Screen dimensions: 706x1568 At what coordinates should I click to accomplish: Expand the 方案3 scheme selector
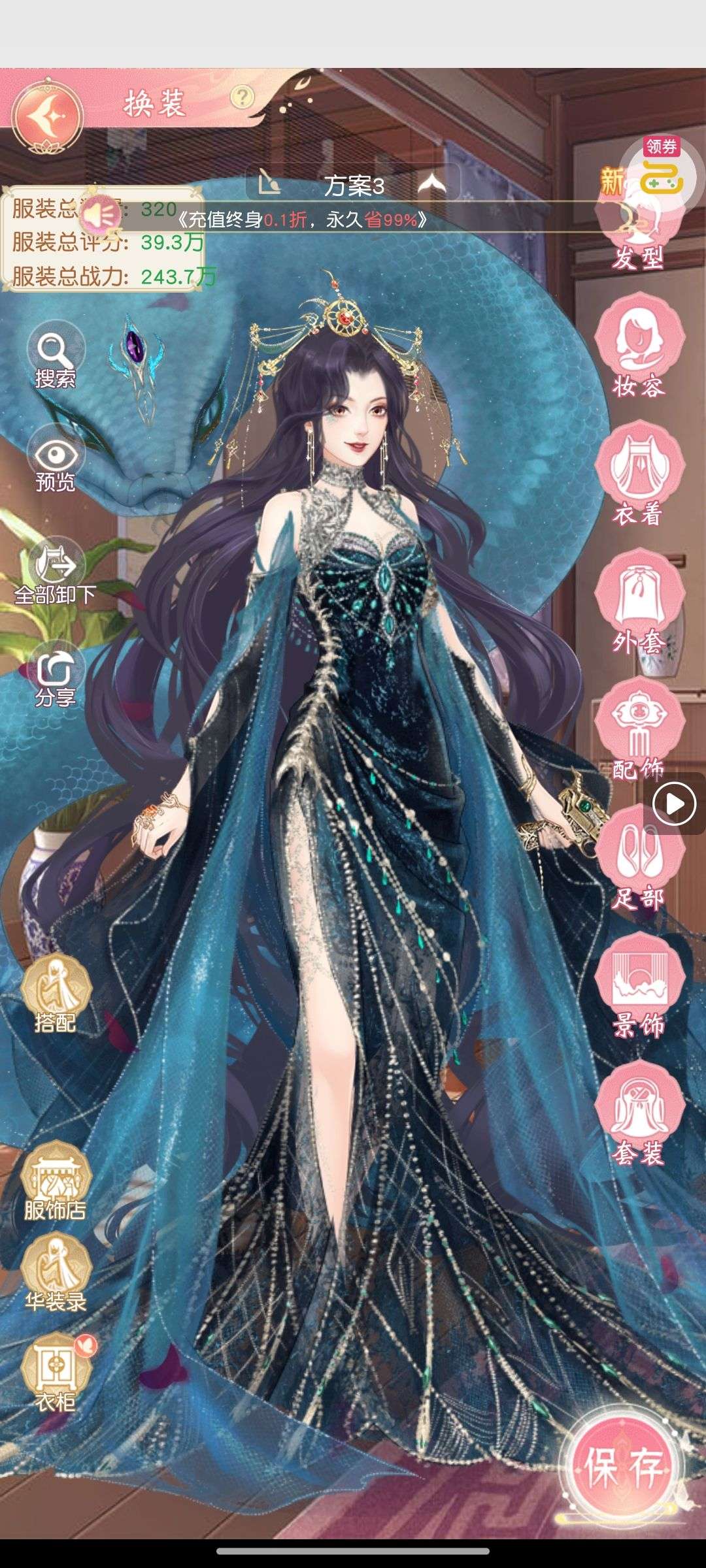tap(432, 186)
